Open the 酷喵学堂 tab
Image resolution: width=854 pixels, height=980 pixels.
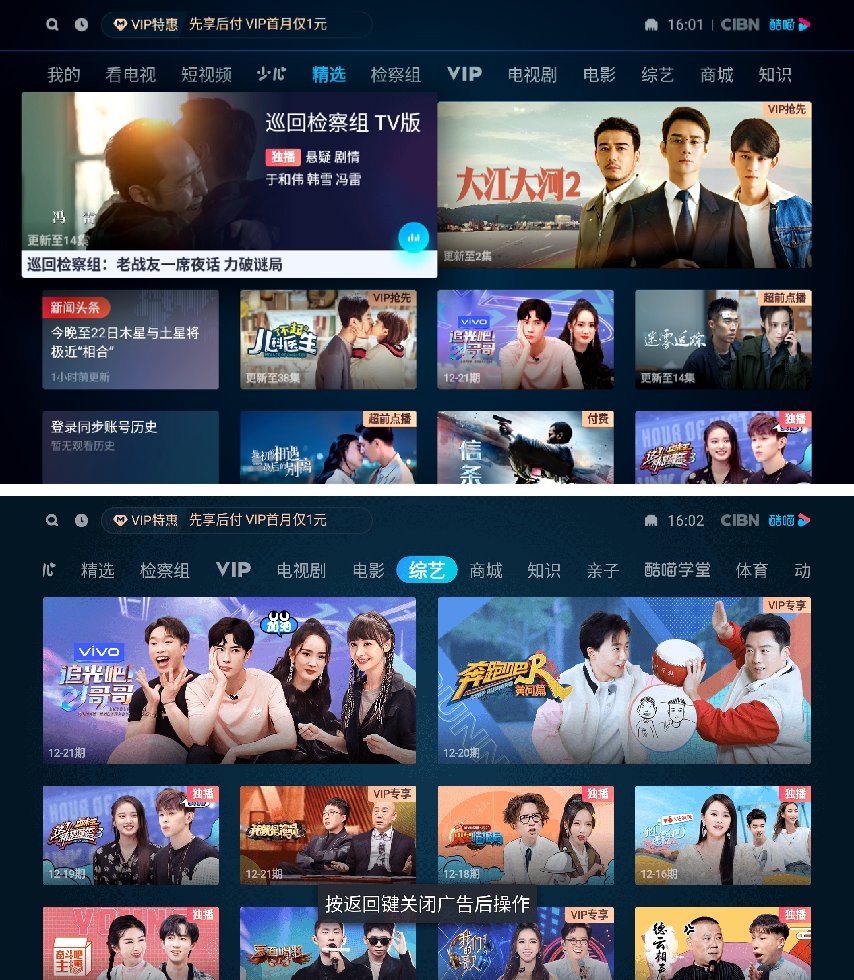click(x=677, y=571)
